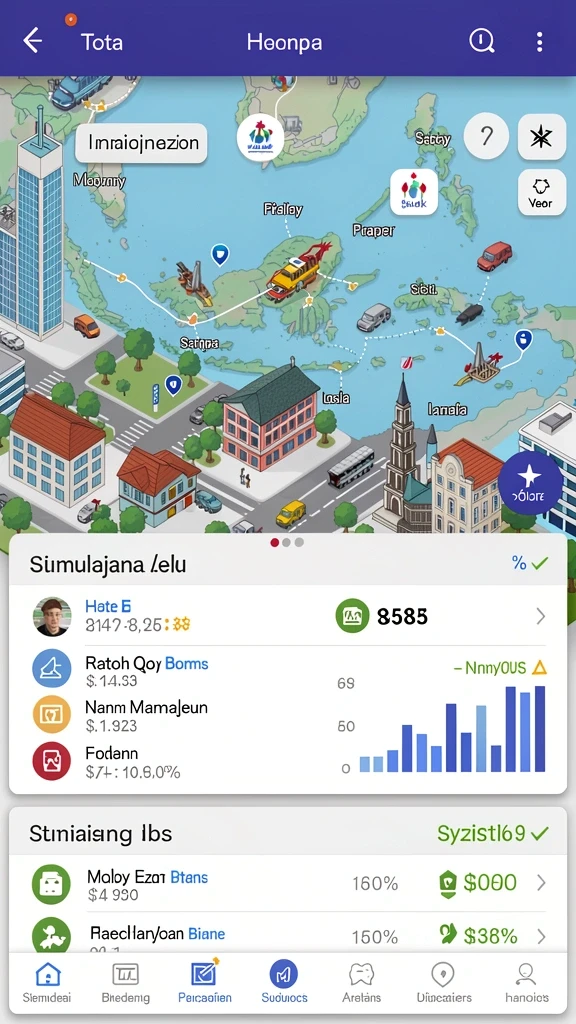Switch to the Stemdeai home tab
Viewport: 576px width, 1024px height.
(x=47, y=982)
